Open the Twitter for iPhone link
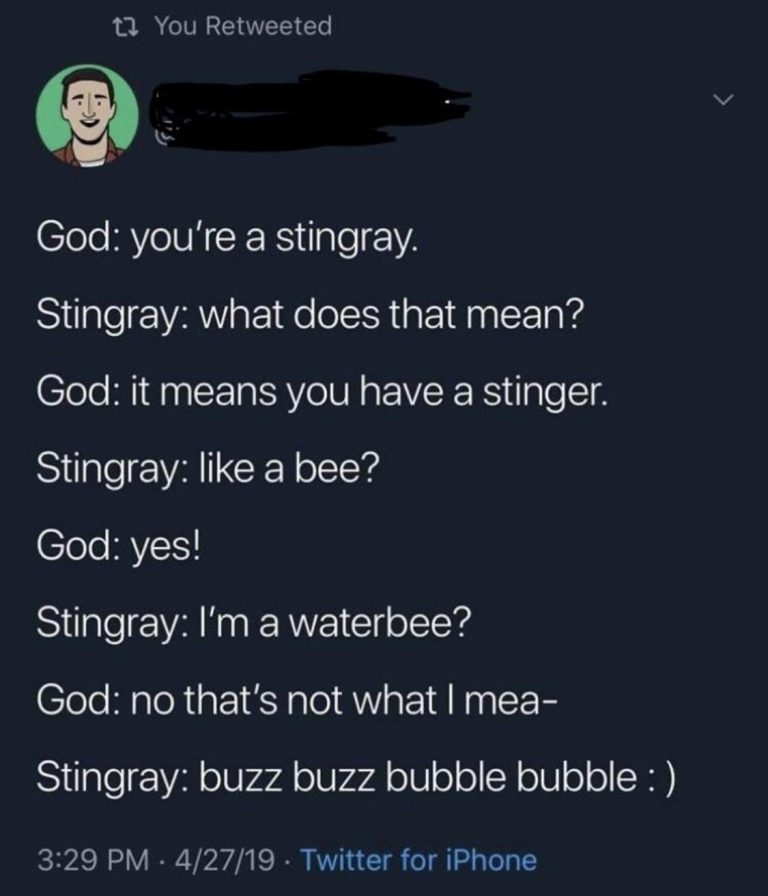Image resolution: width=768 pixels, height=896 pixels. (x=418, y=859)
